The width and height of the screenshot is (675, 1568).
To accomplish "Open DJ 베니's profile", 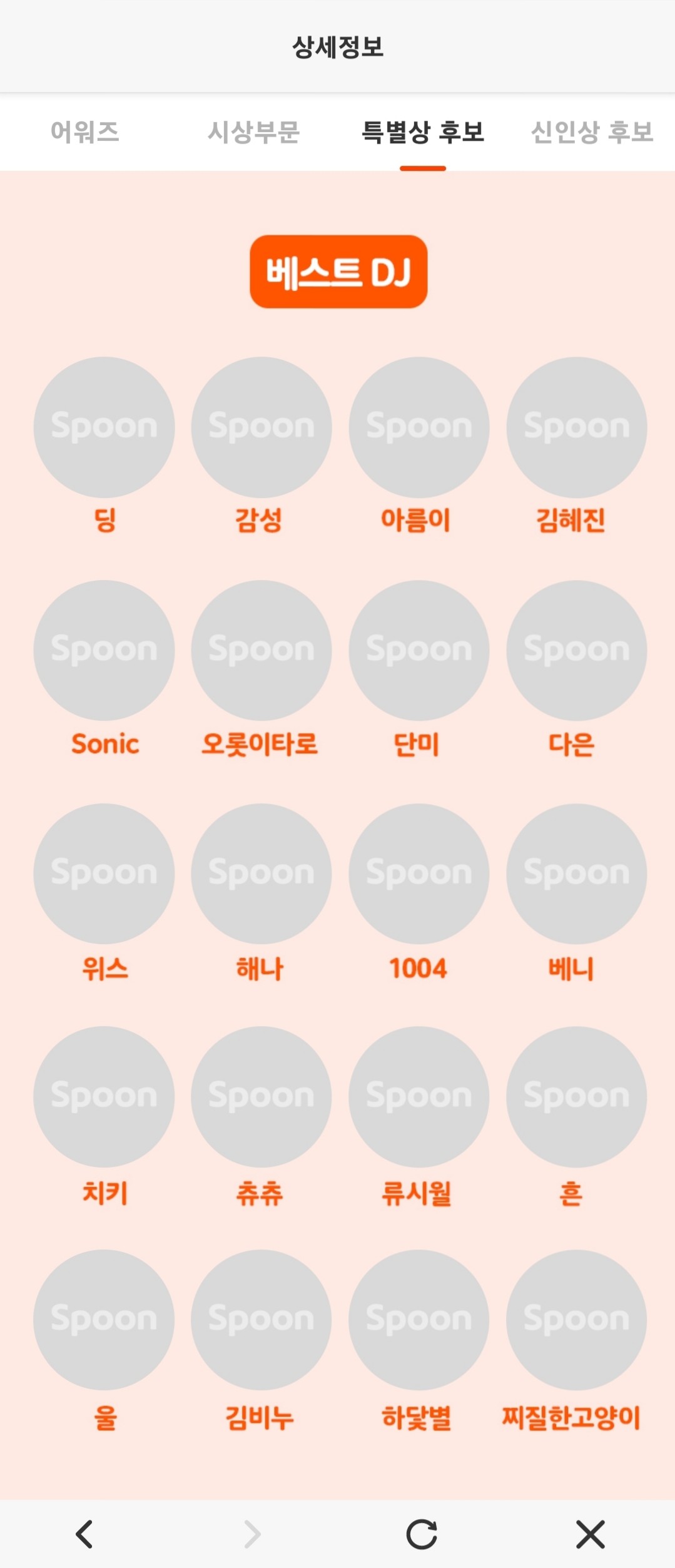I will point(577,874).
